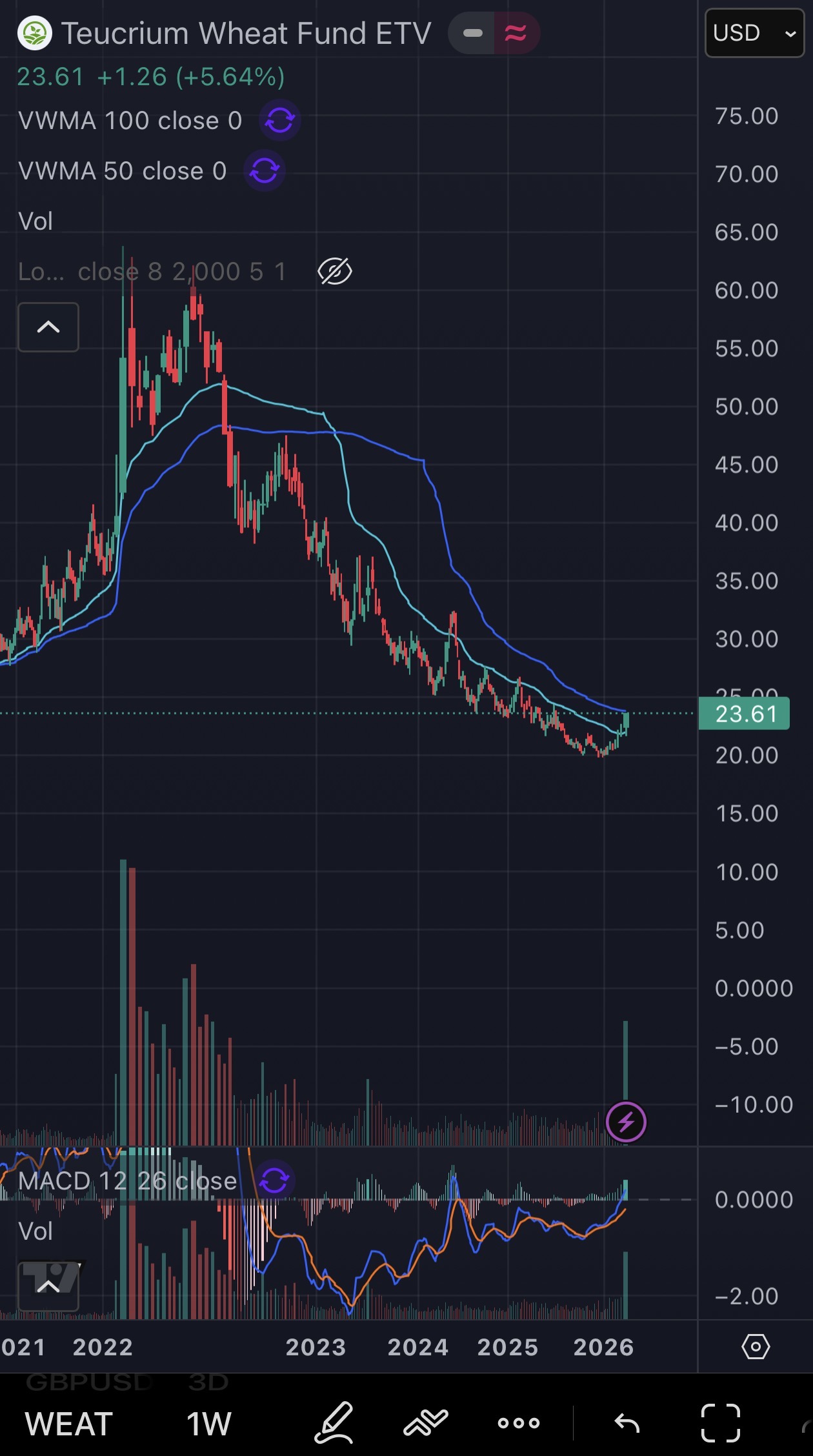Select the VWMA 50 indicator legend
Viewport: 813px width, 1456px height.
point(122,171)
